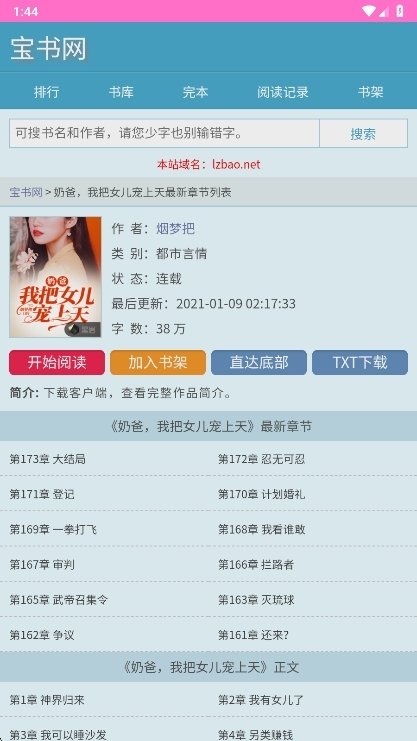This screenshot has width=417, height=741.
Task: Jump to bottom with 直达底部
Action: click(x=259, y=362)
